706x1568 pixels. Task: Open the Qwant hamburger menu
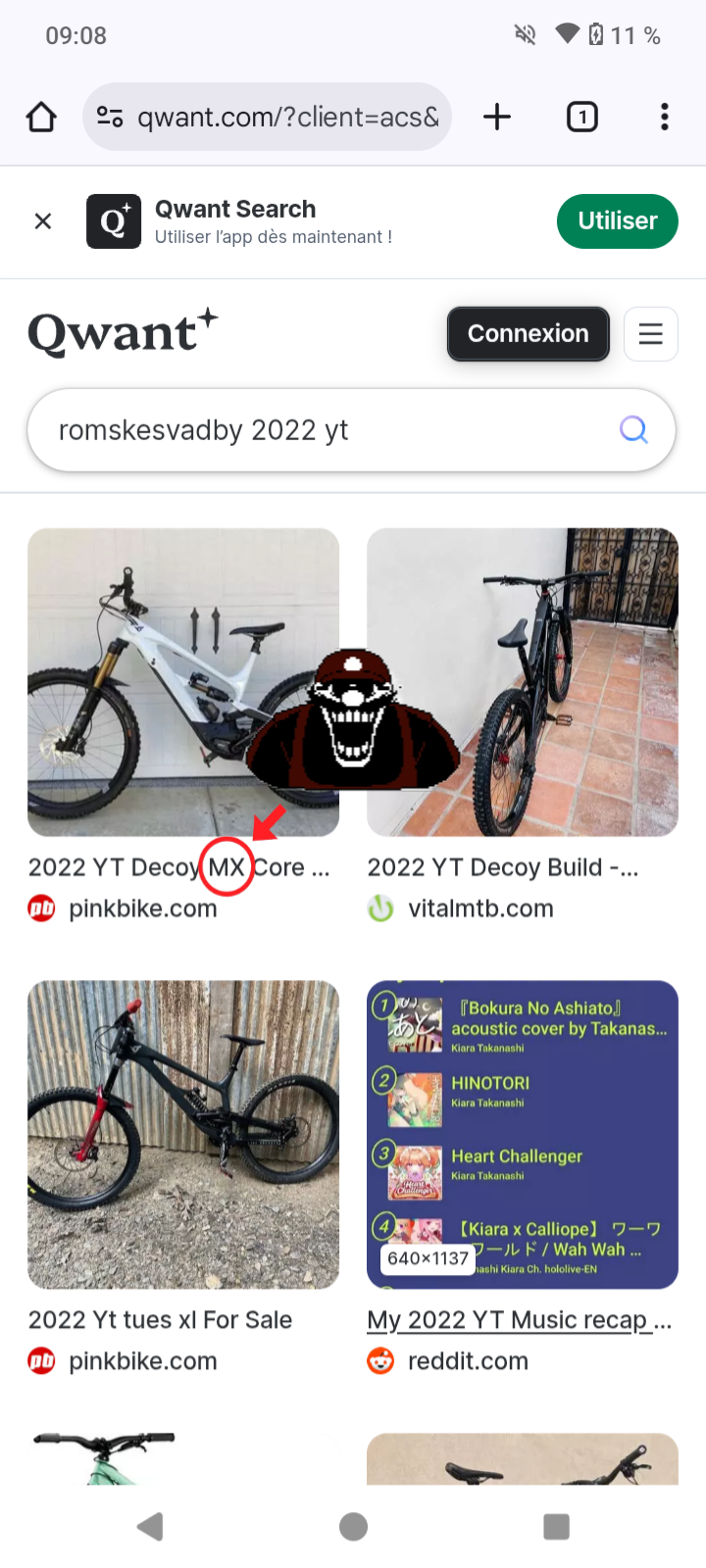point(650,334)
